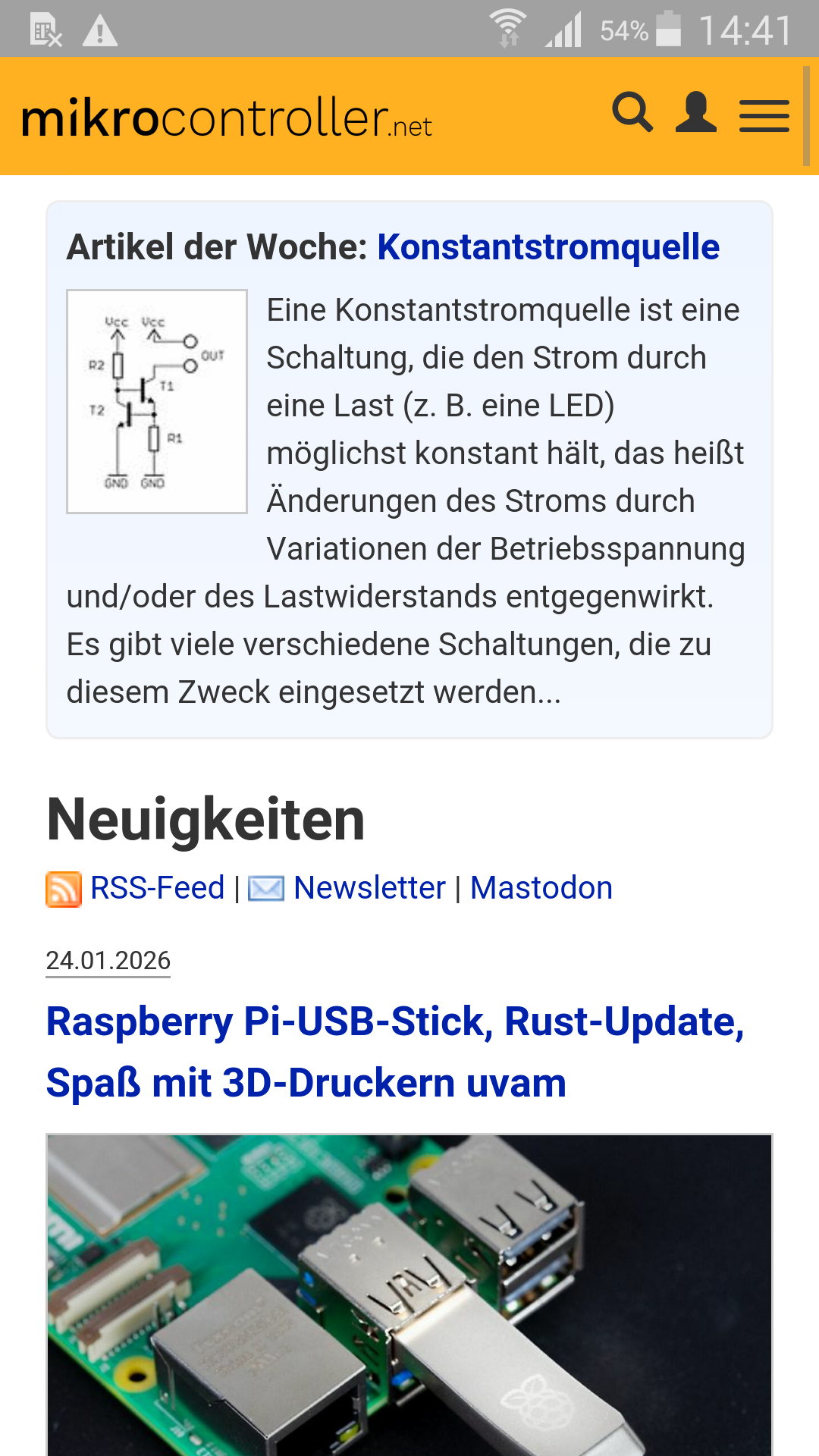
Task: Open the search magnifier icon
Action: coord(632,113)
